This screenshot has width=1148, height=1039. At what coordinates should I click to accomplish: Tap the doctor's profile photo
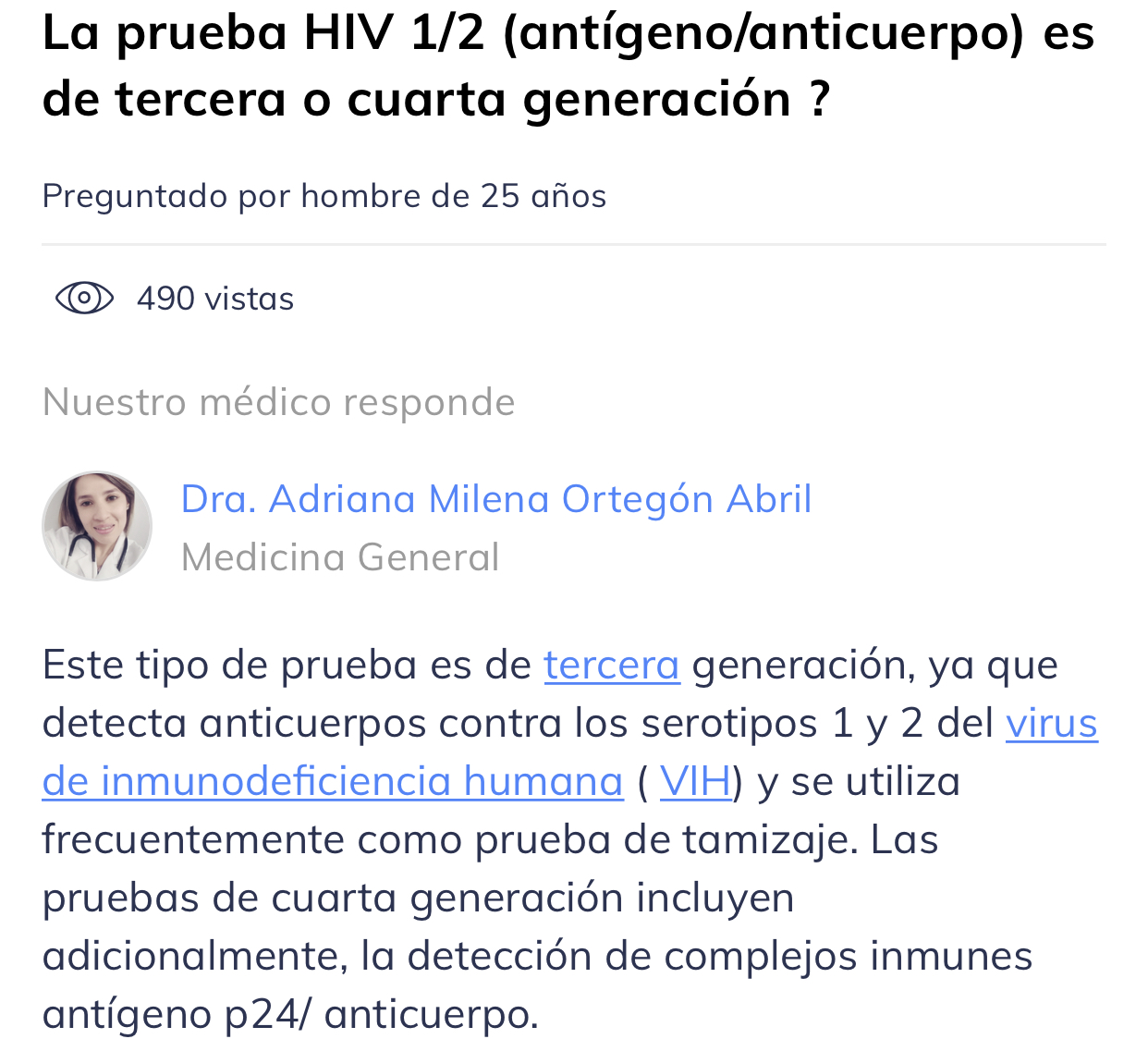click(97, 526)
